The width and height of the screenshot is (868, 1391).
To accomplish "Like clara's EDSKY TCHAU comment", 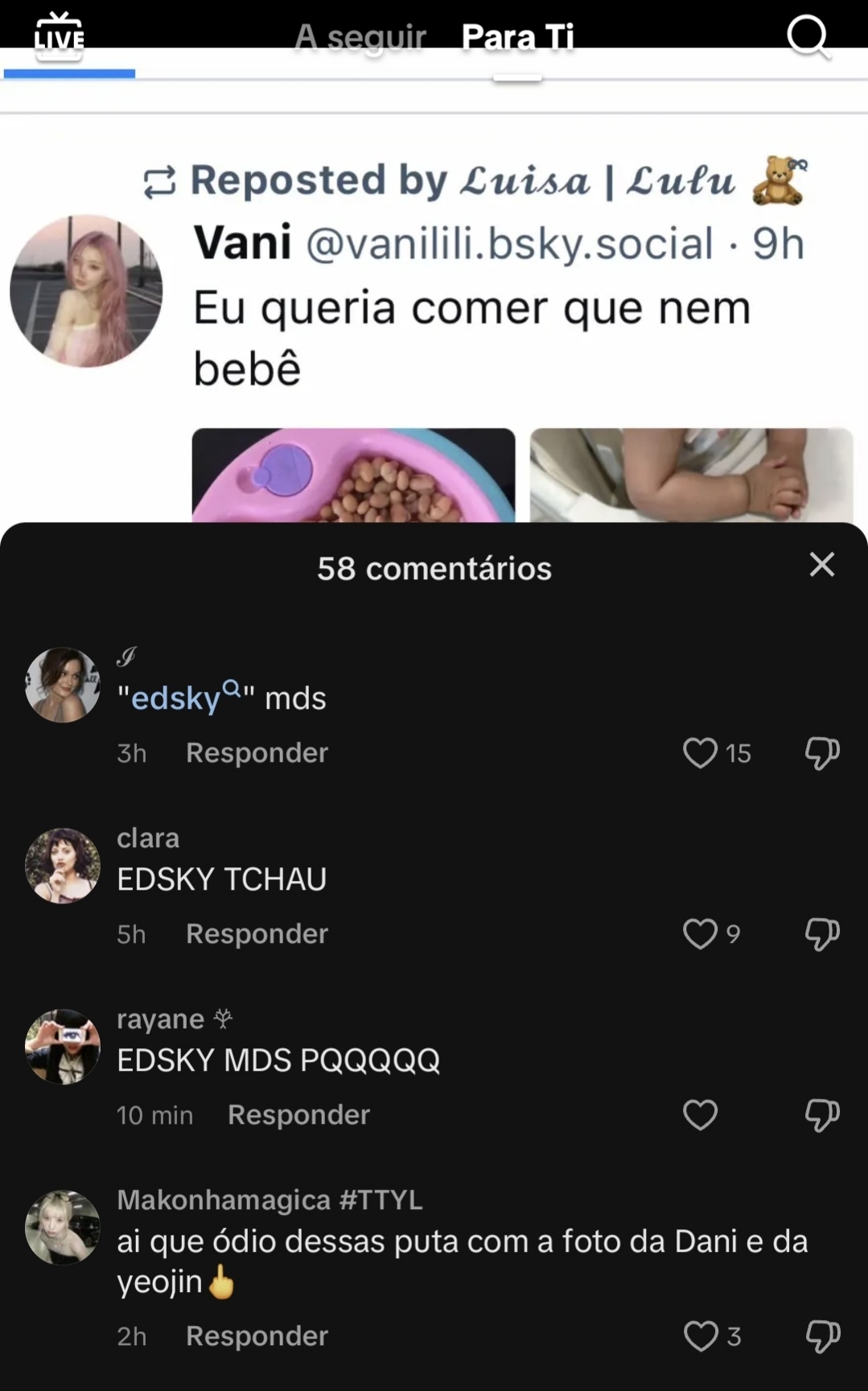I will click(700, 934).
